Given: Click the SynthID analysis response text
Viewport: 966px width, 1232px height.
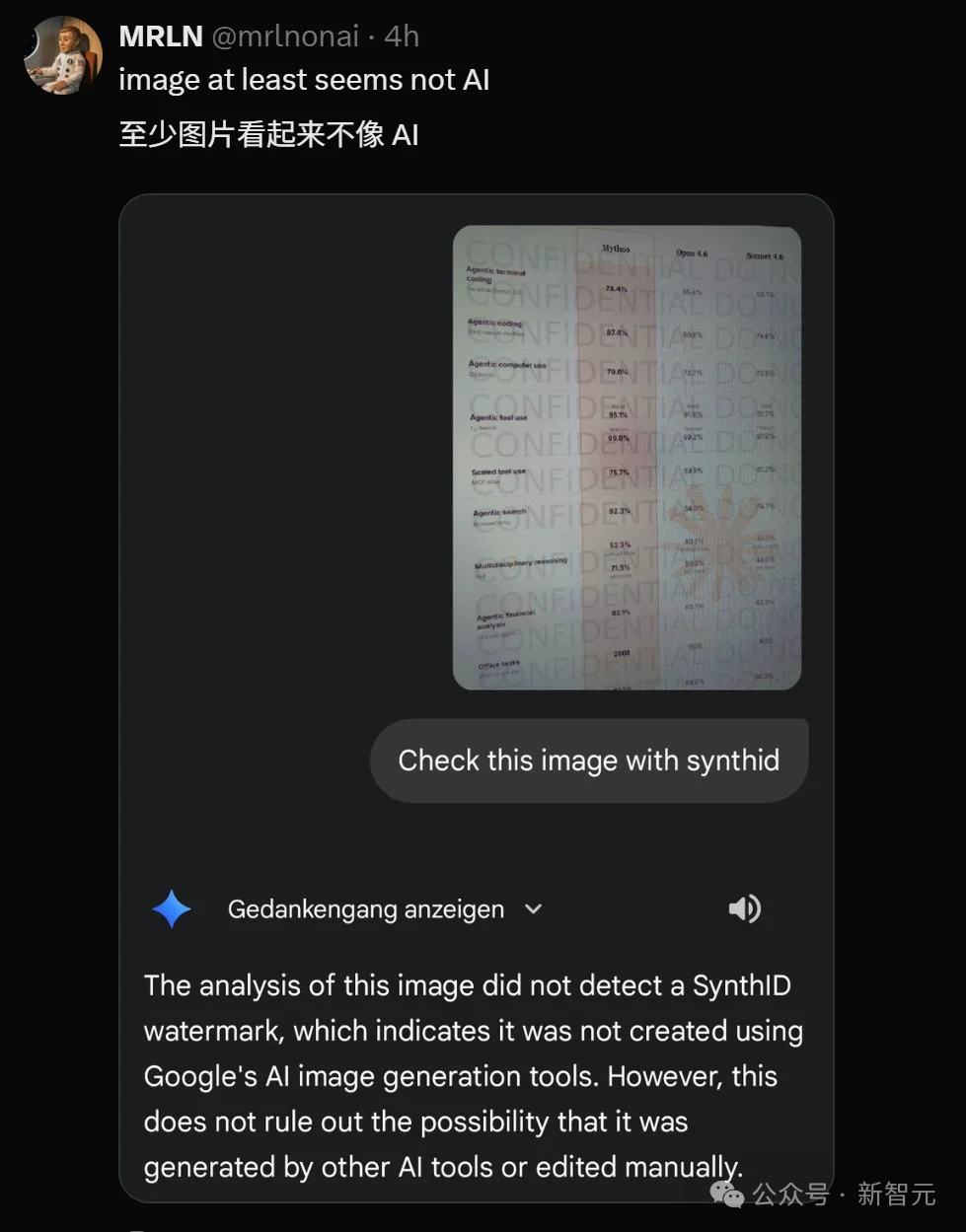Looking at the screenshot, I should pos(474,1075).
